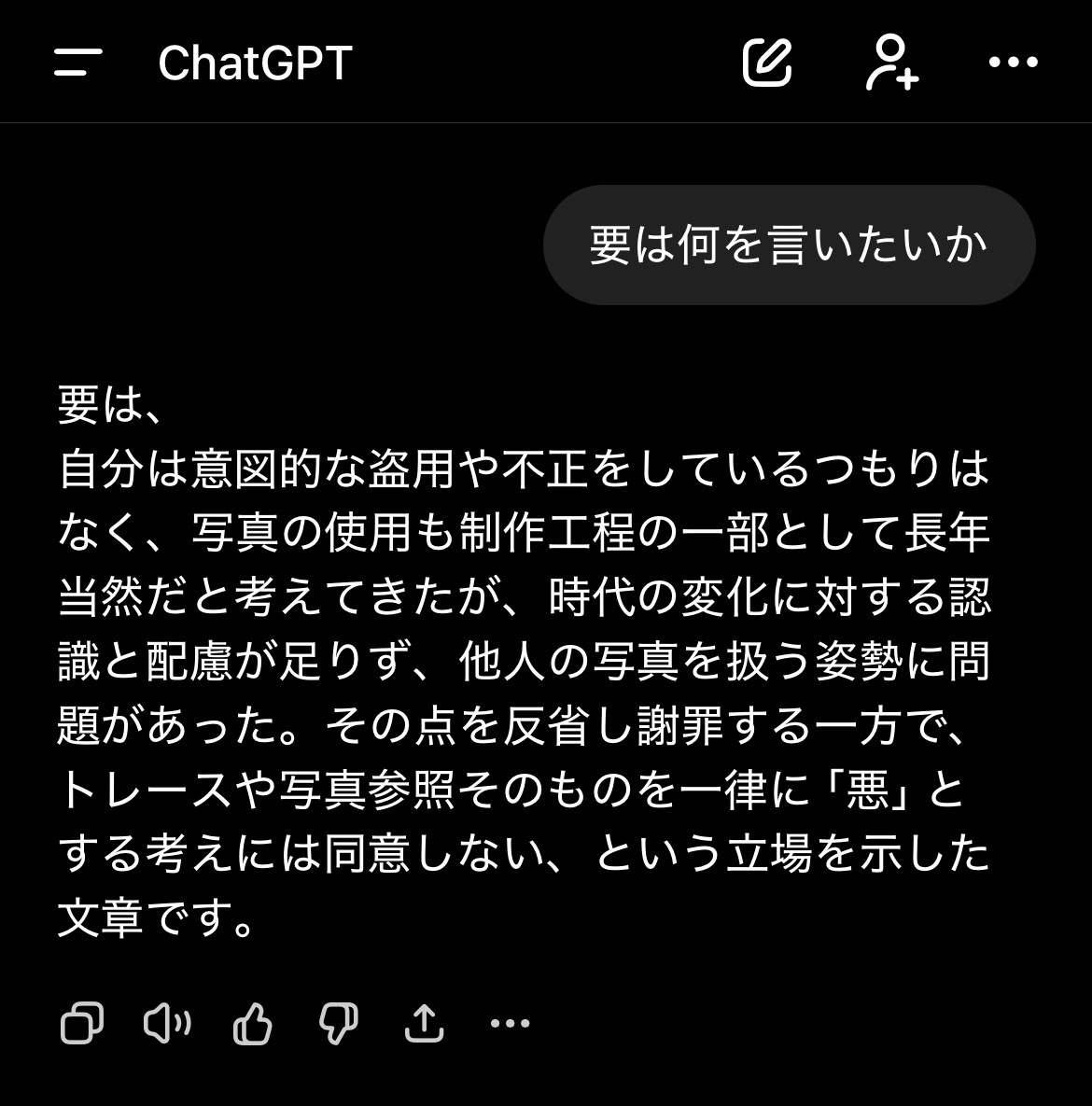Share the ChatGPT response
This screenshot has width=1092, height=1106.
coord(424,1023)
